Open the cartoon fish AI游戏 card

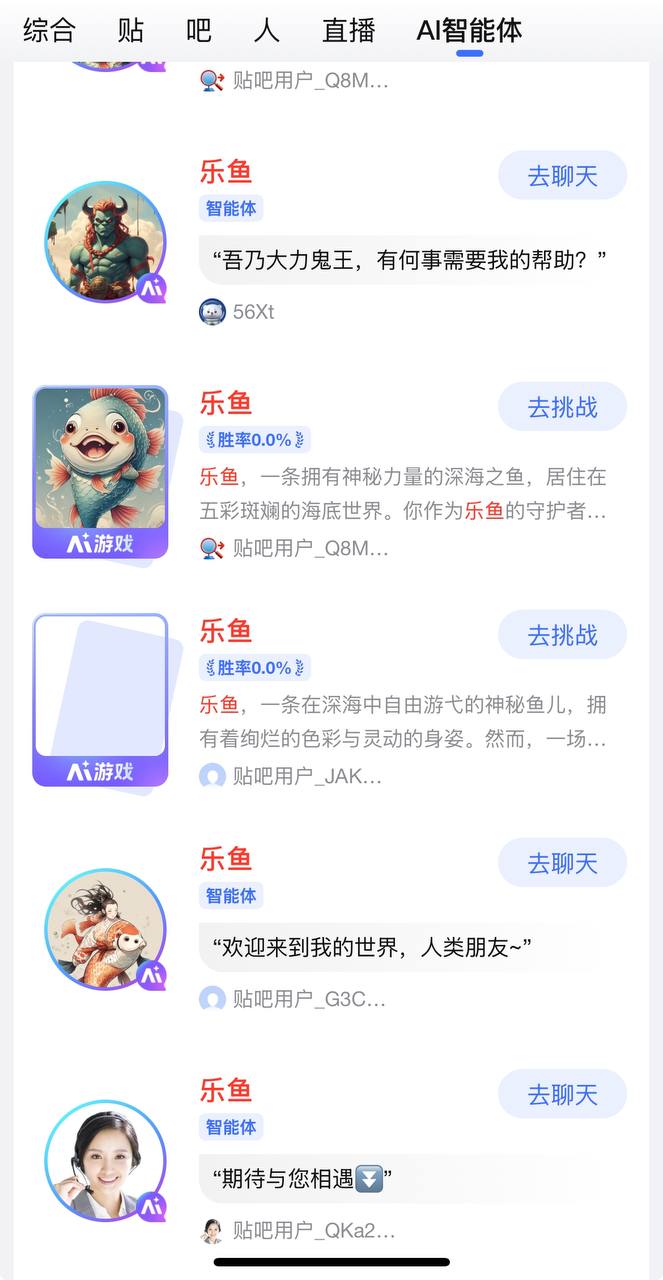pos(100,471)
